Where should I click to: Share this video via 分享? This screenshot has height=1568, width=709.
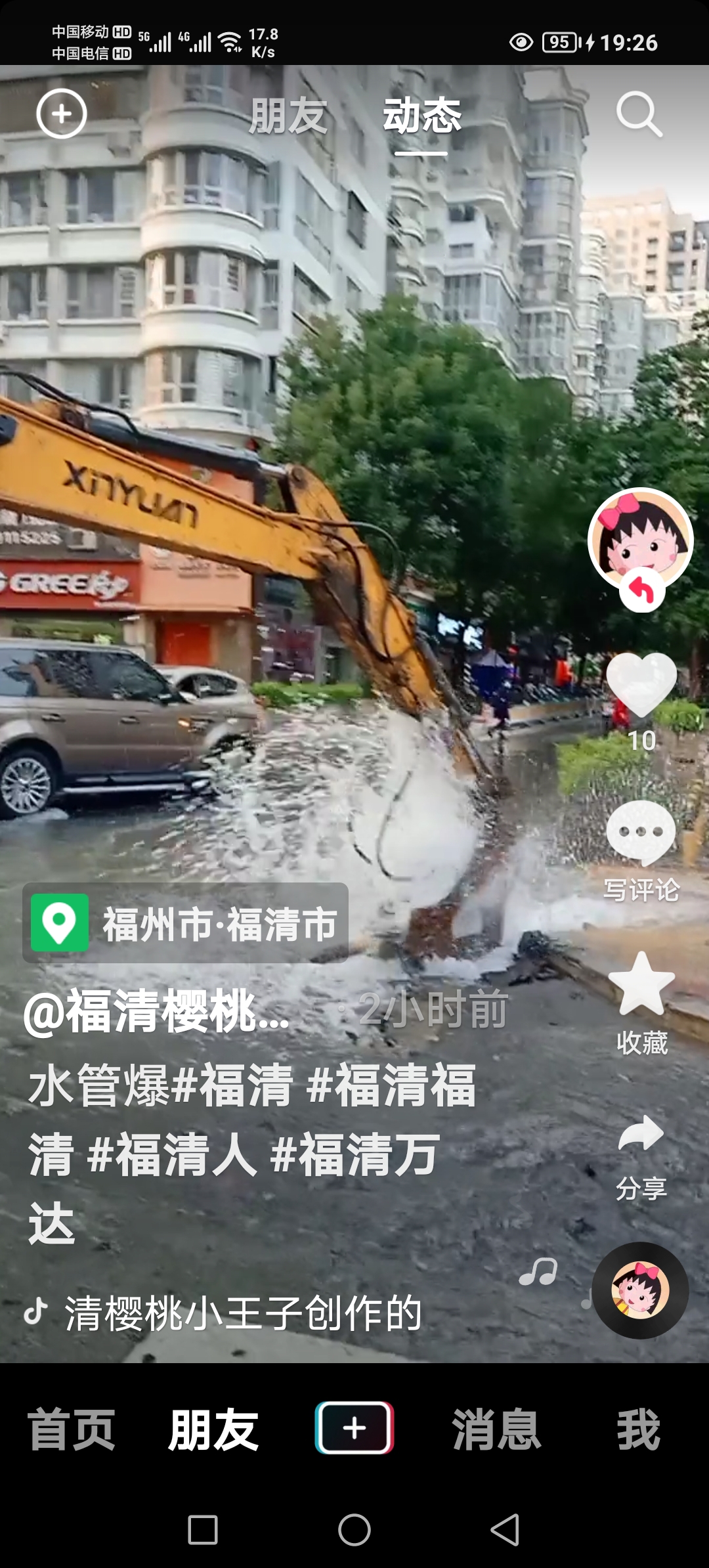click(641, 1133)
